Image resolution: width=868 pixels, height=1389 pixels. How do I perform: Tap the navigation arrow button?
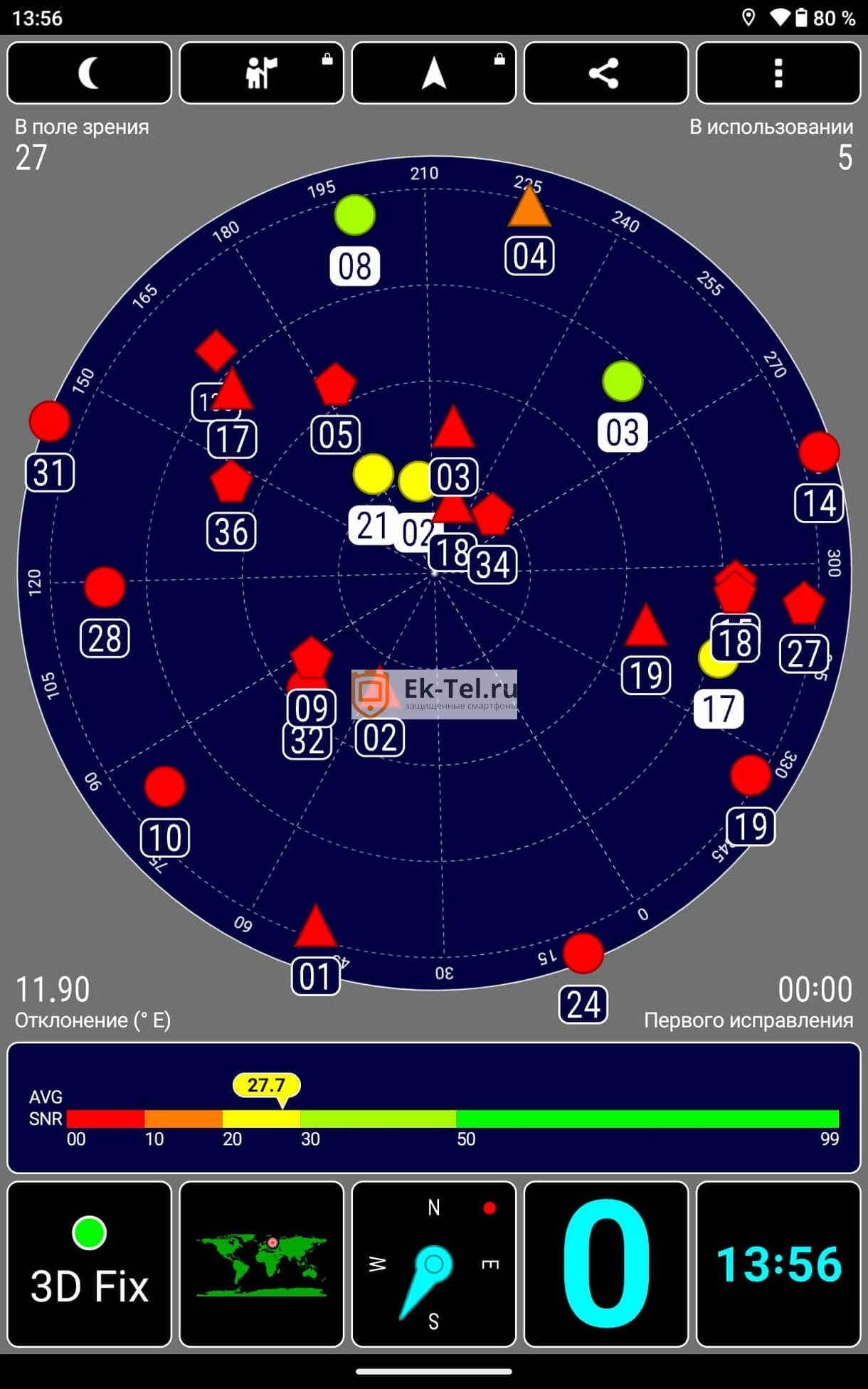point(433,73)
